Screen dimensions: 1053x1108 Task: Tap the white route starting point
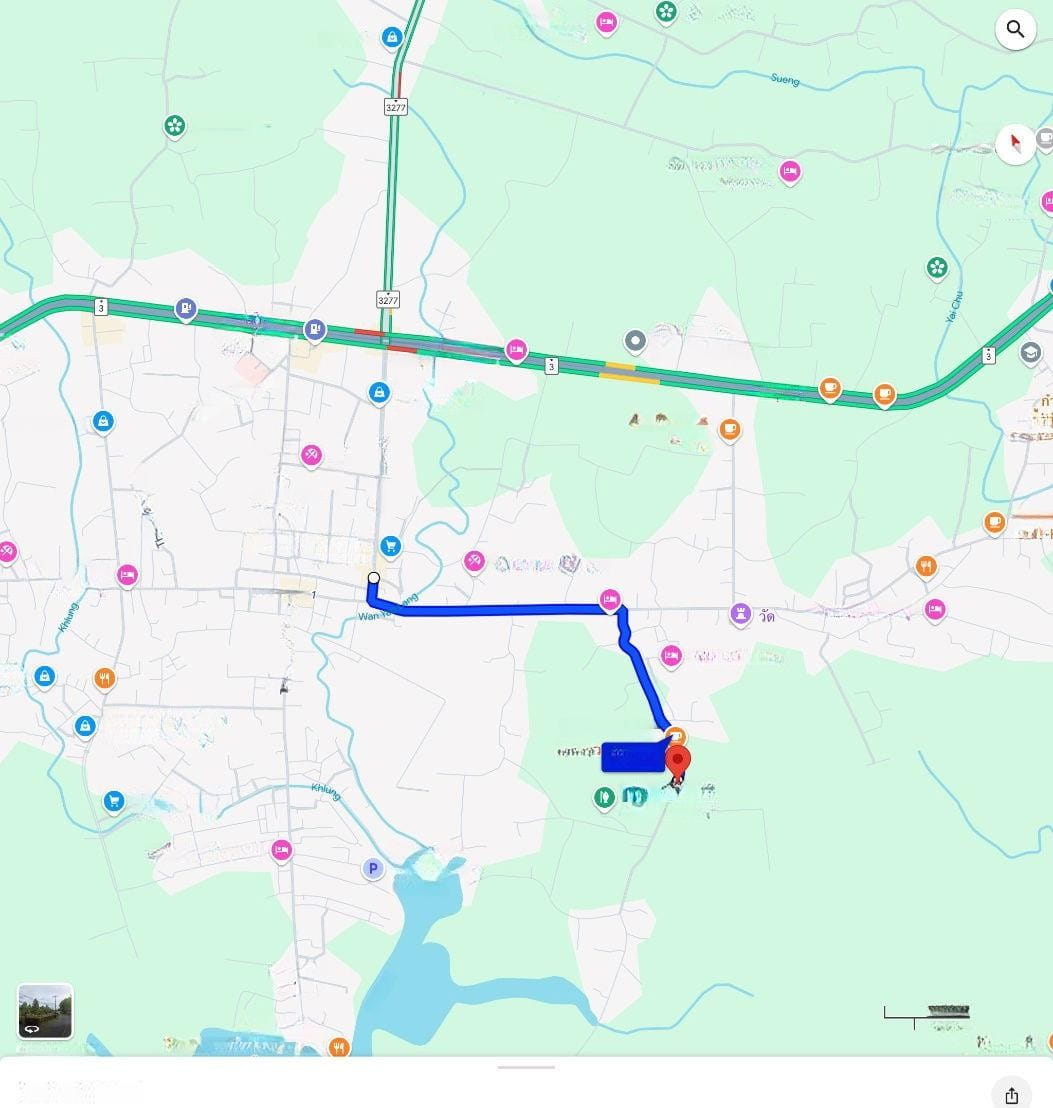click(374, 578)
